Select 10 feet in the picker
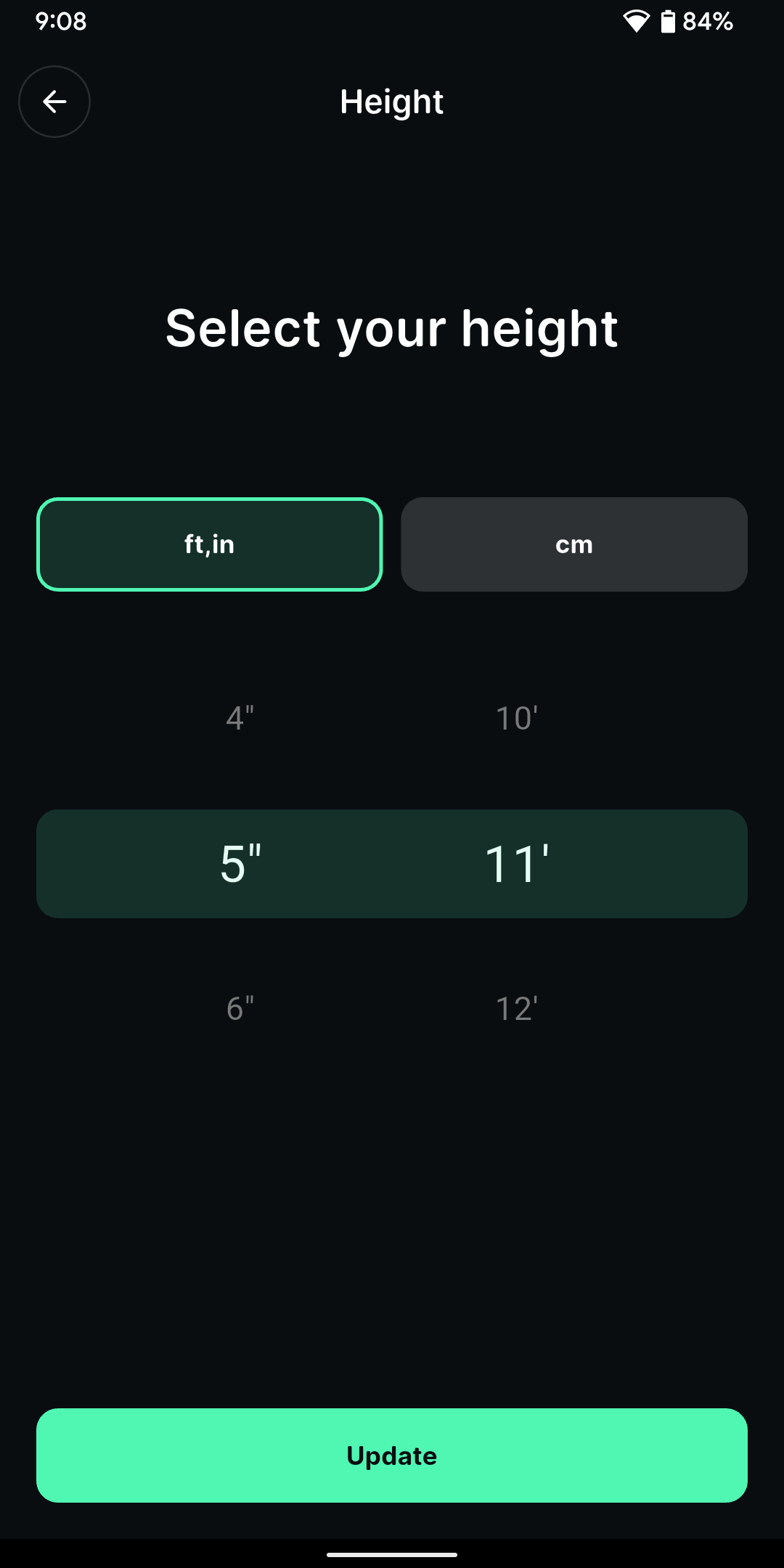Viewport: 784px width, 1568px height. (x=517, y=717)
